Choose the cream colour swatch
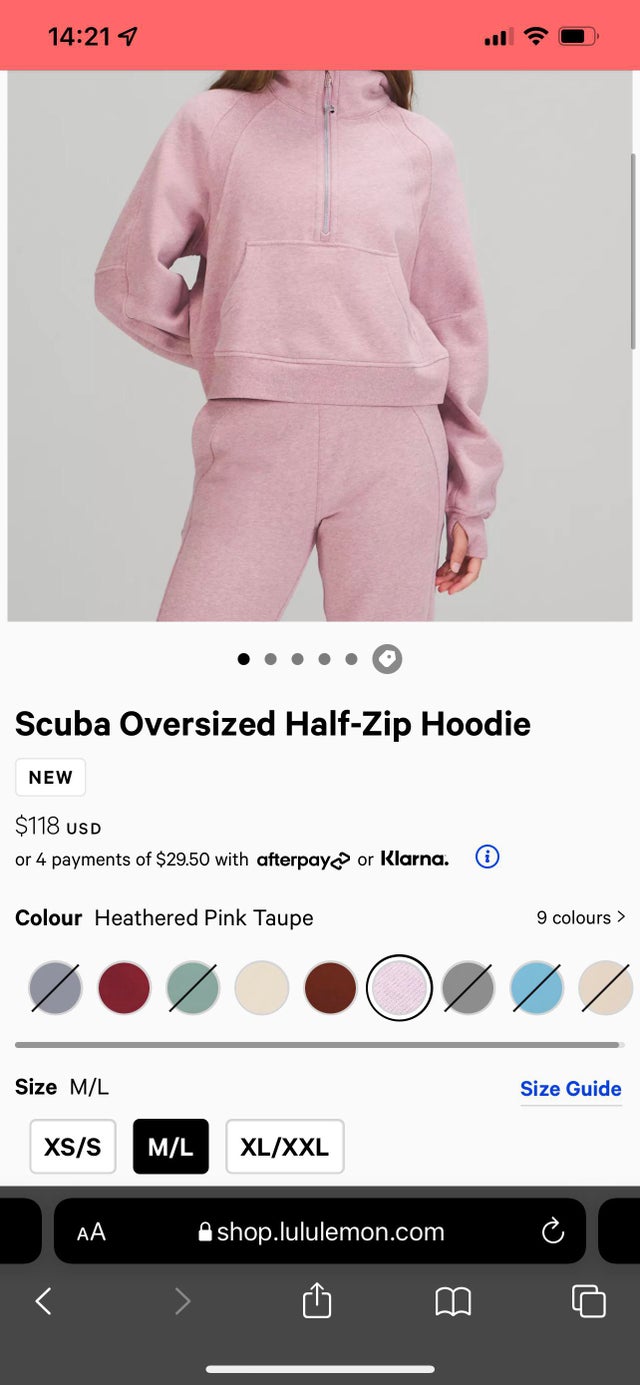The width and height of the screenshot is (640, 1385). click(262, 988)
